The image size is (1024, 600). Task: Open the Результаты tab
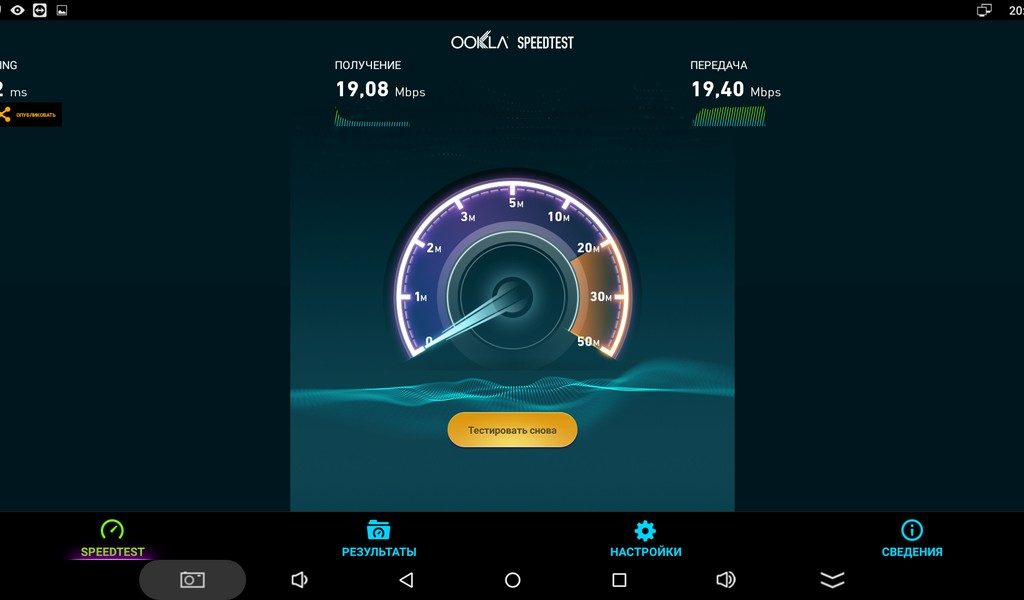[379, 539]
